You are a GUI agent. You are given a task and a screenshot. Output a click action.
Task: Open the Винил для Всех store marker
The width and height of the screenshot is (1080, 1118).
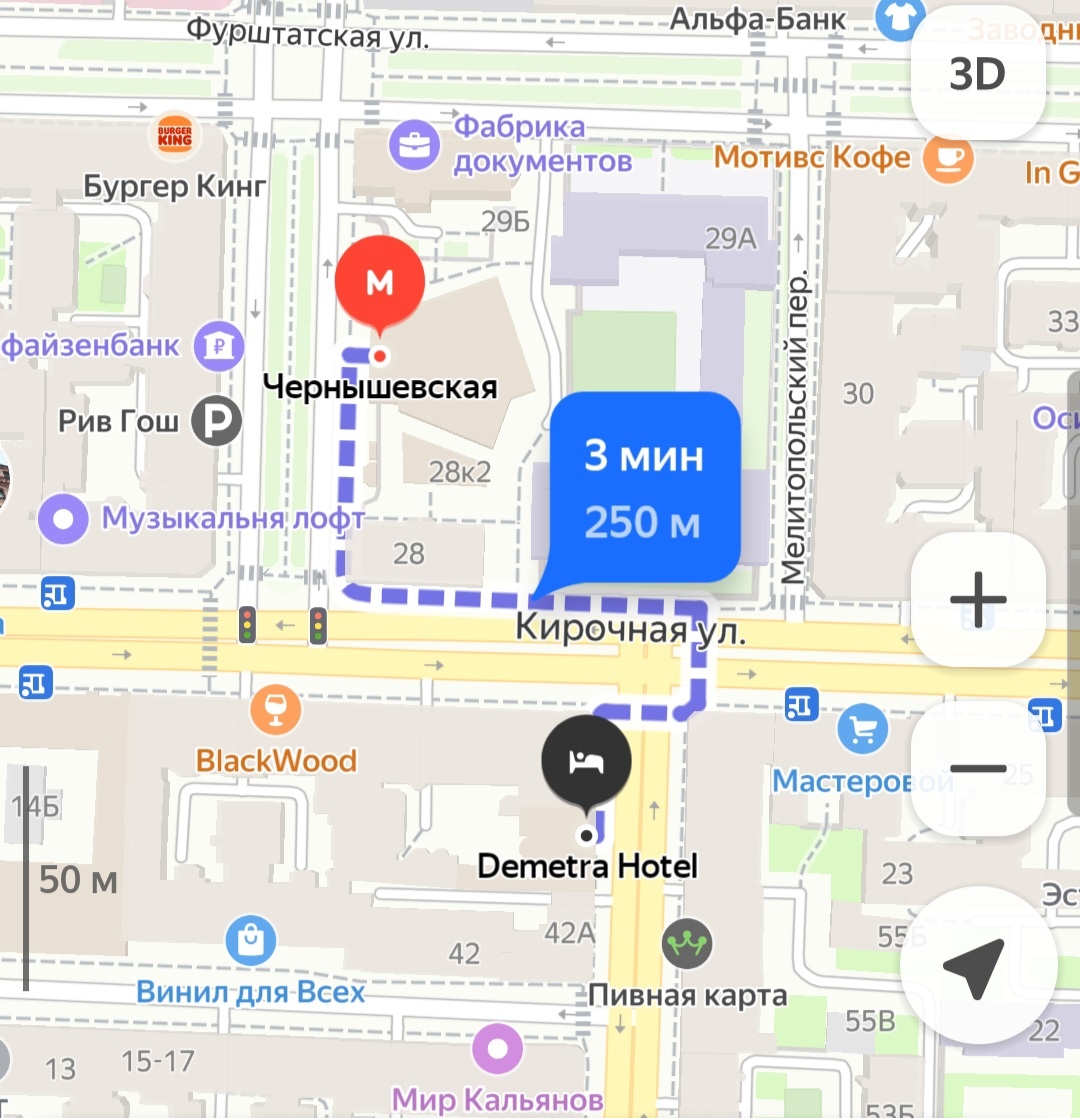pos(251,940)
